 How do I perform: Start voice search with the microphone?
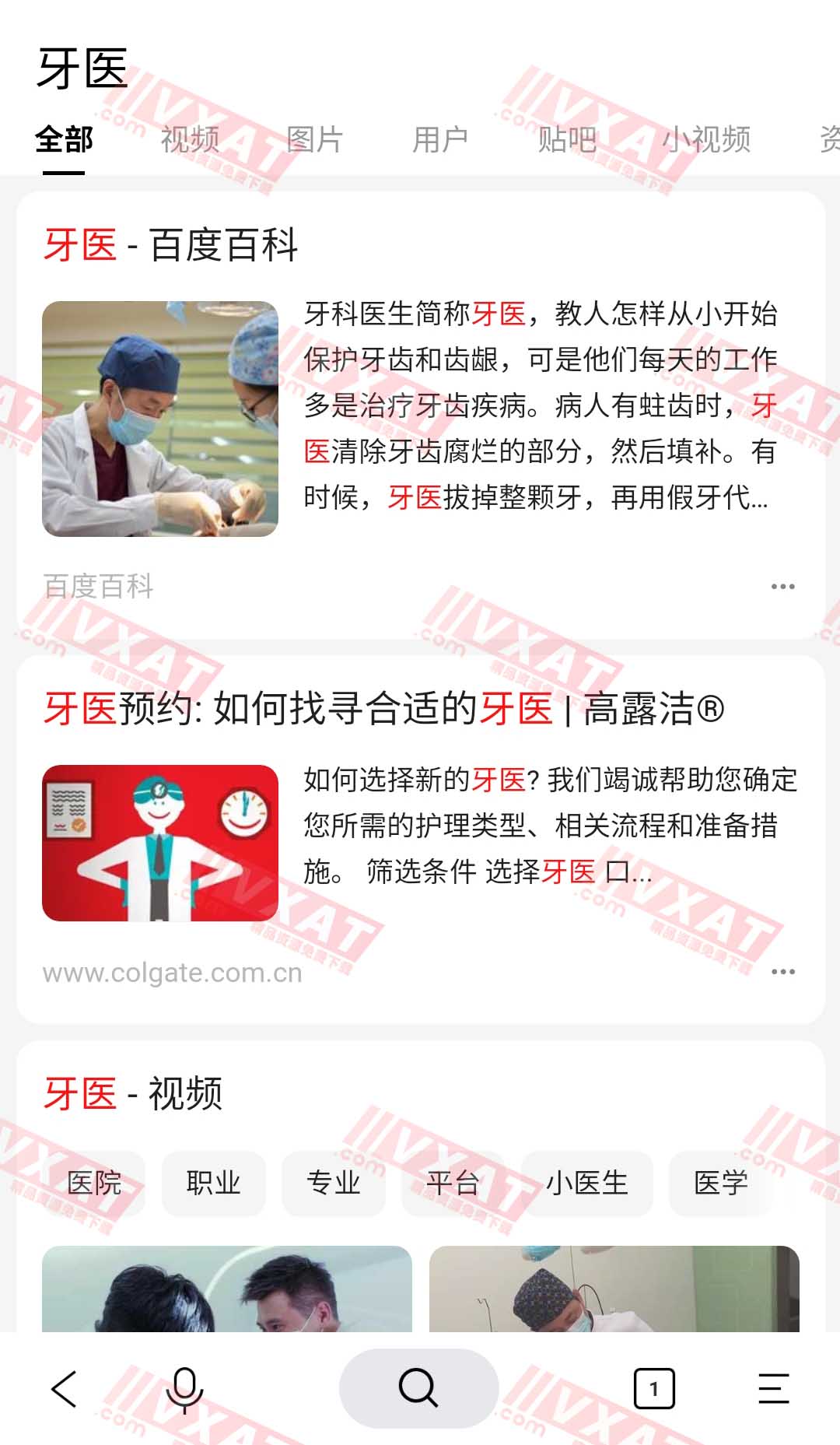[184, 1389]
